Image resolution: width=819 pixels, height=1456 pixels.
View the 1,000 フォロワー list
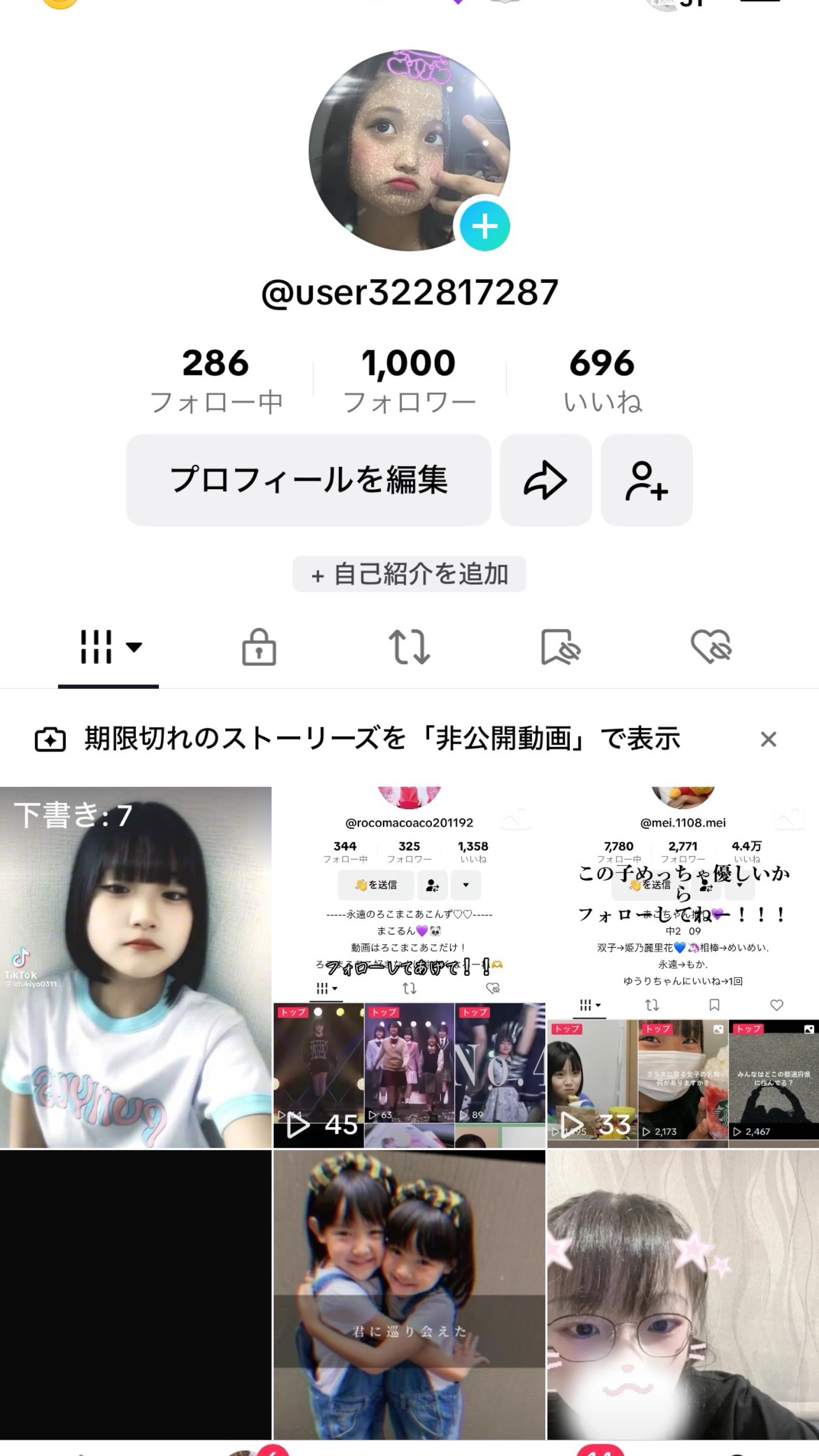[x=409, y=380]
